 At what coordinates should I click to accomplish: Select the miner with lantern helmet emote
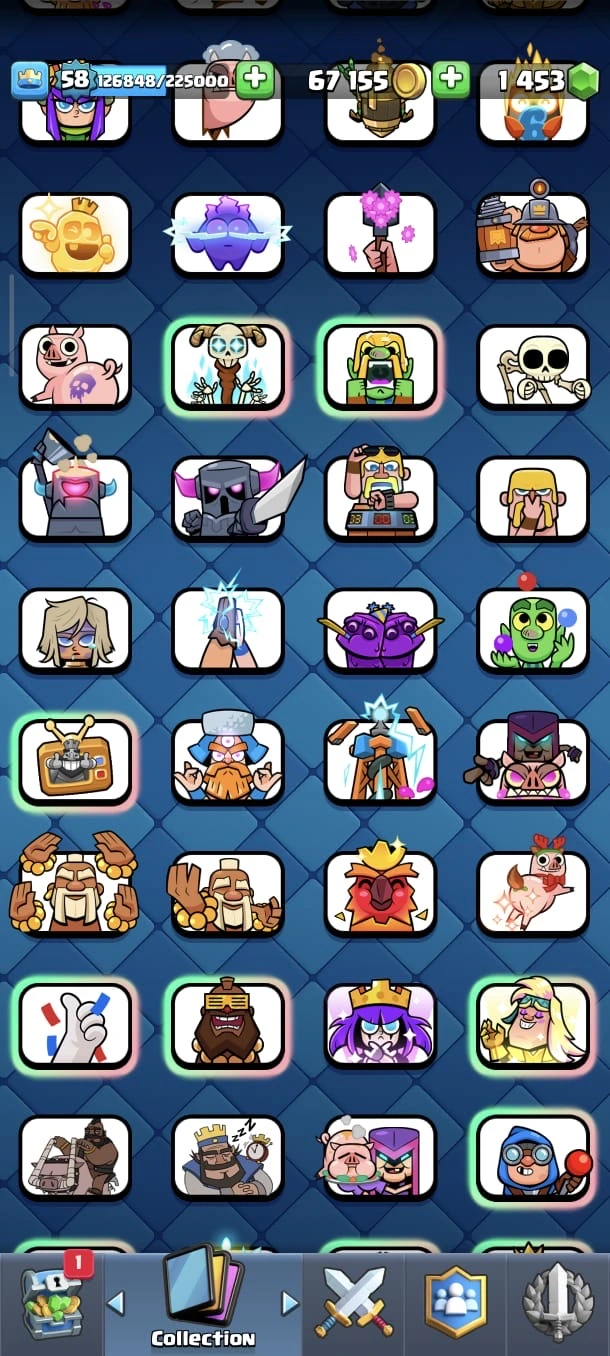click(533, 235)
